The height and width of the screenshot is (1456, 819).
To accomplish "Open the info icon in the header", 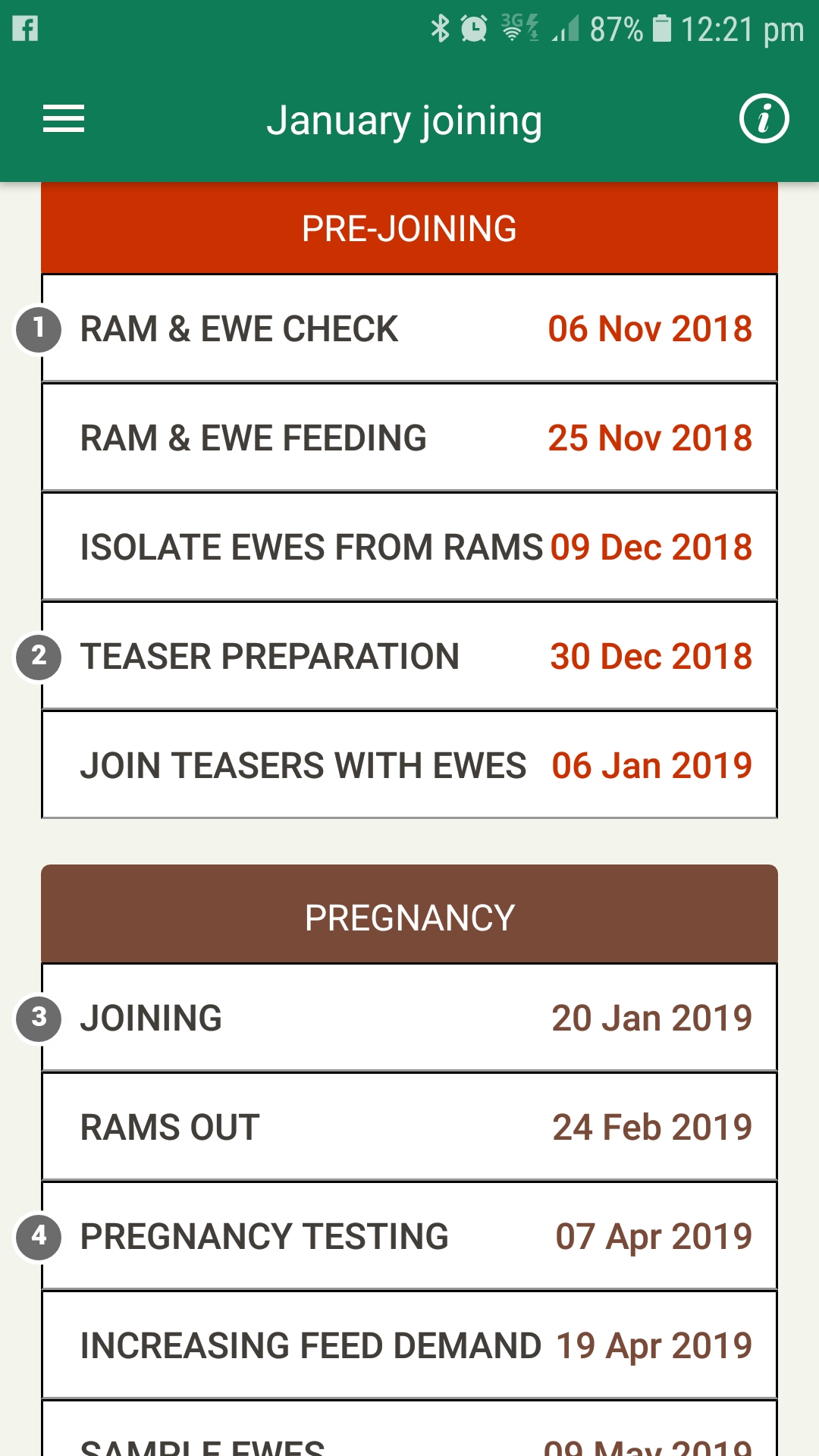I will tap(764, 119).
